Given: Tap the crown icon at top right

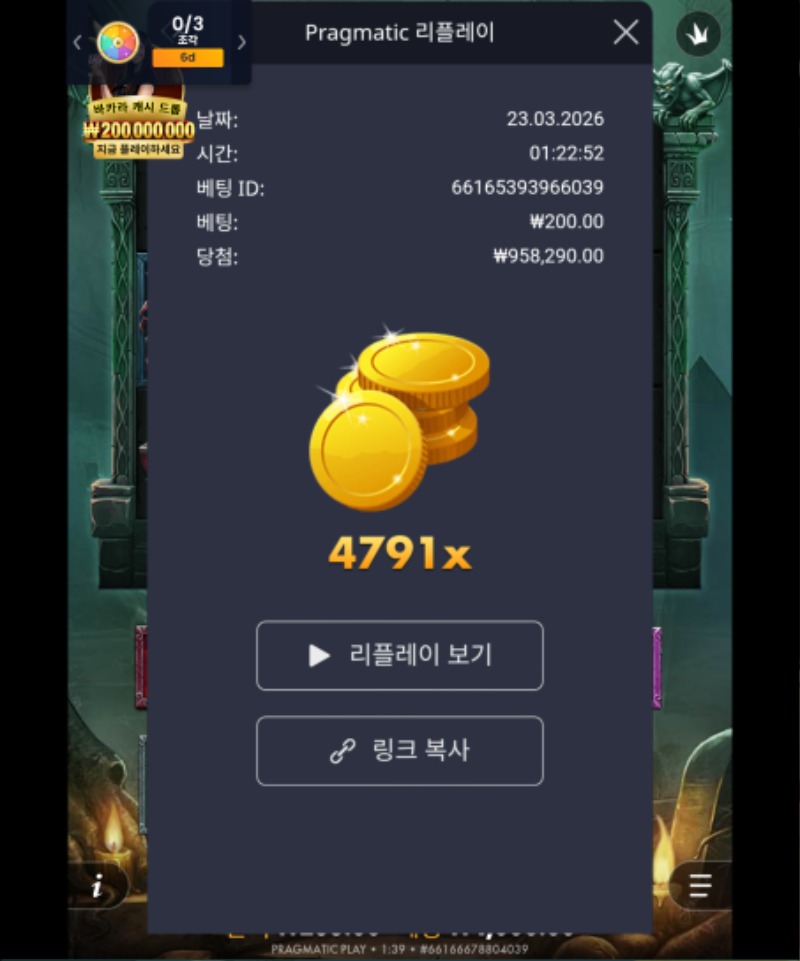Looking at the screenshot, I should 698,35.
